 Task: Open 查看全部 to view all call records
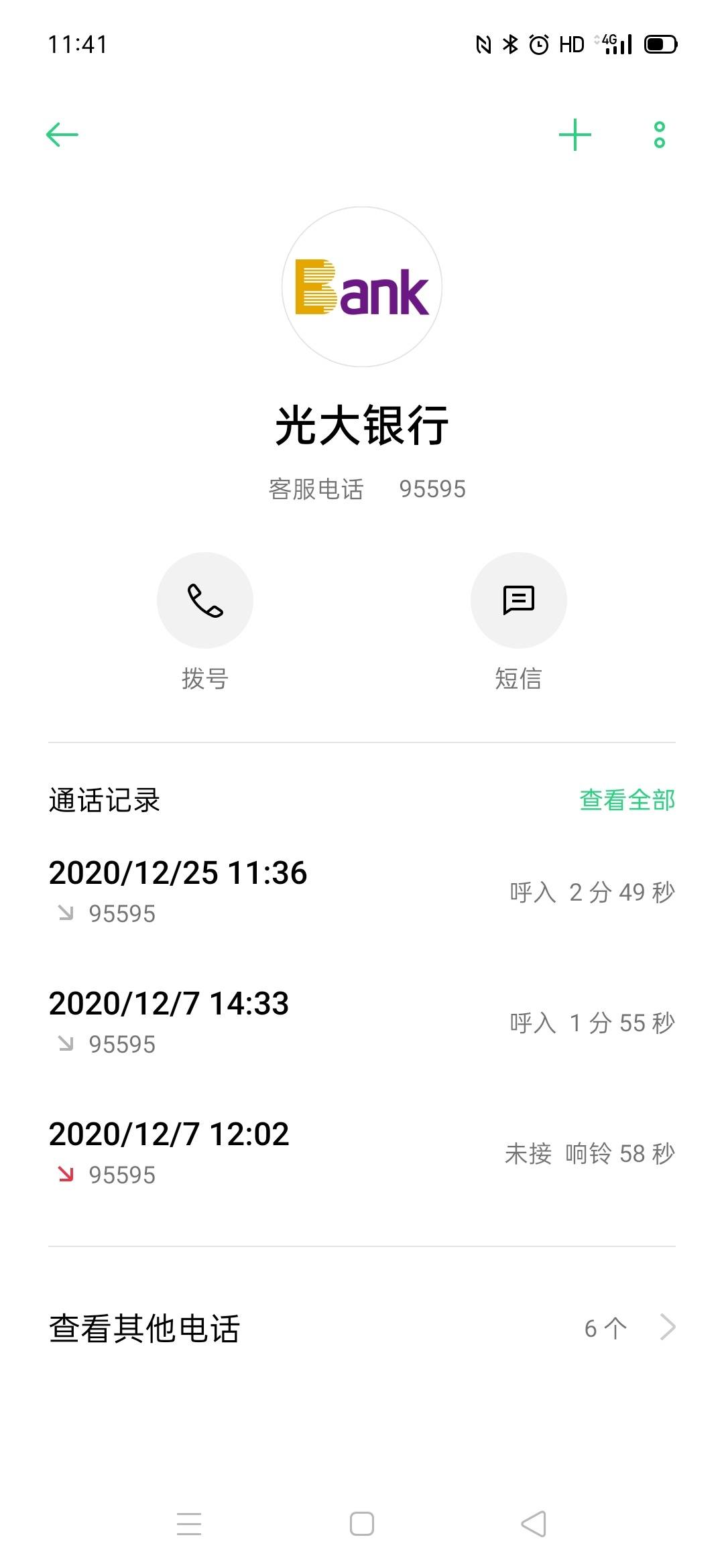pyautogui.click(x=627, y=799)
